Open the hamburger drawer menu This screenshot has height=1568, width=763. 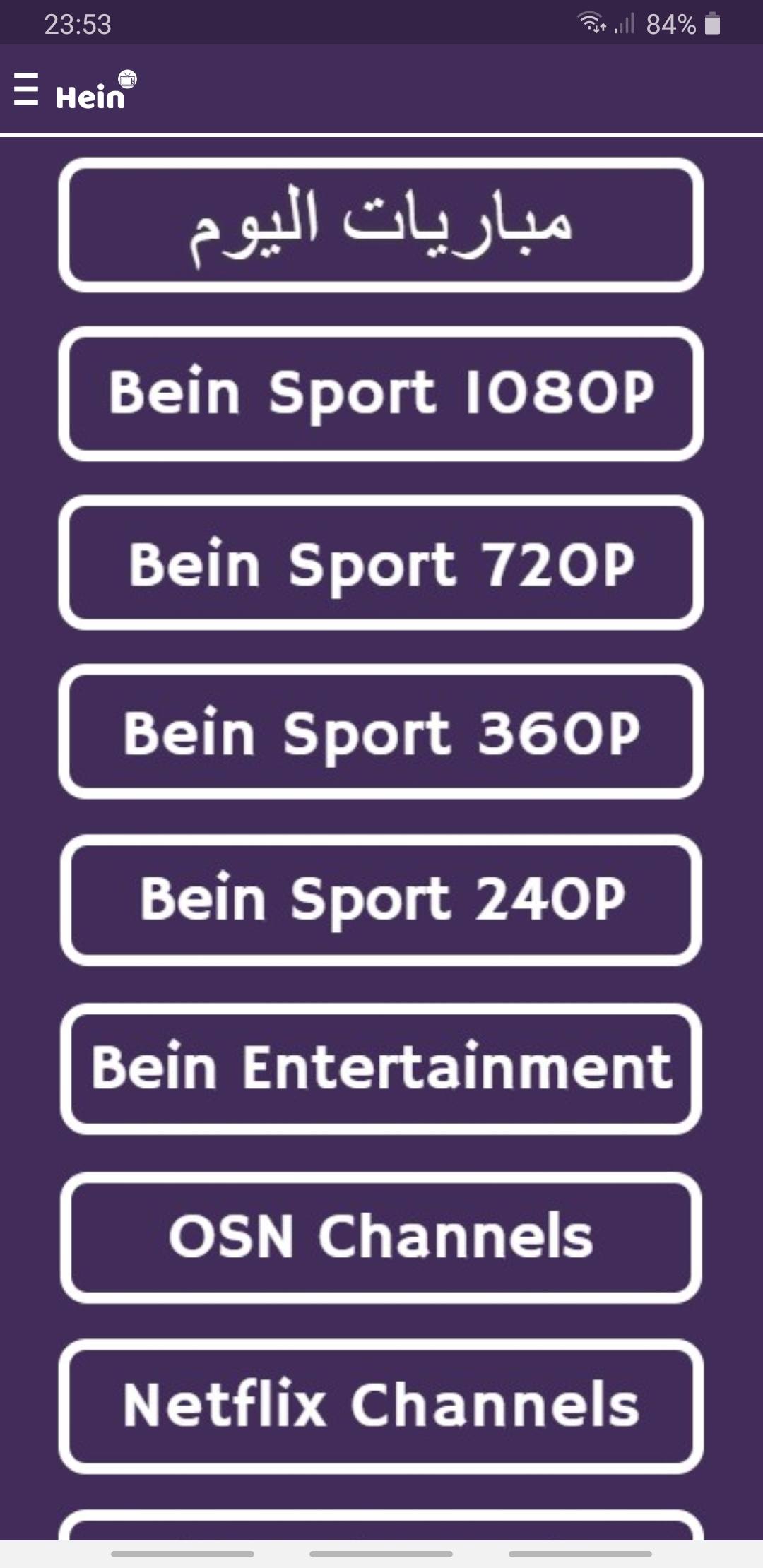tap(26, 90)
